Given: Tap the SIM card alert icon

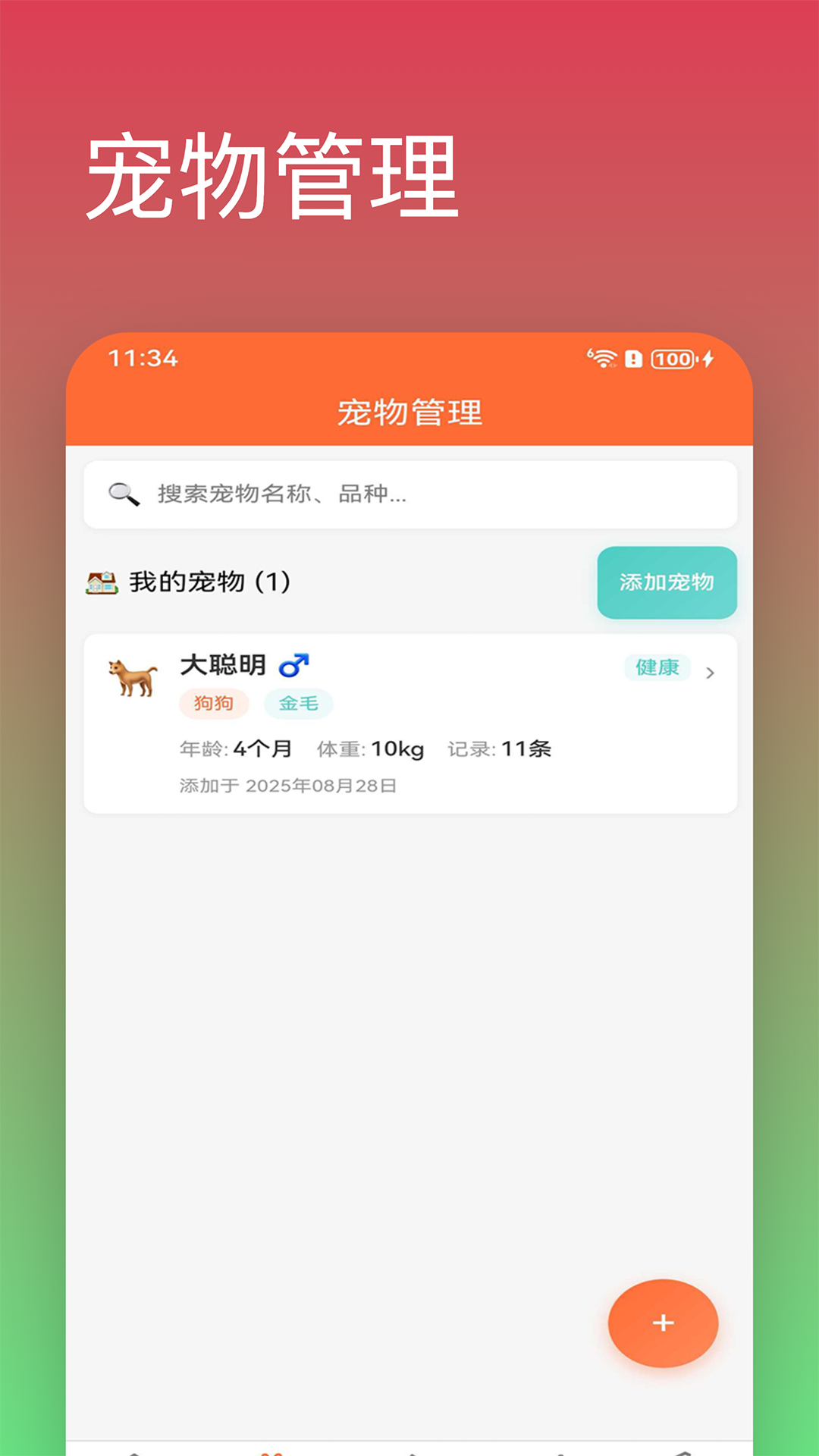Looking at the screenshot, I should (634, 361).
